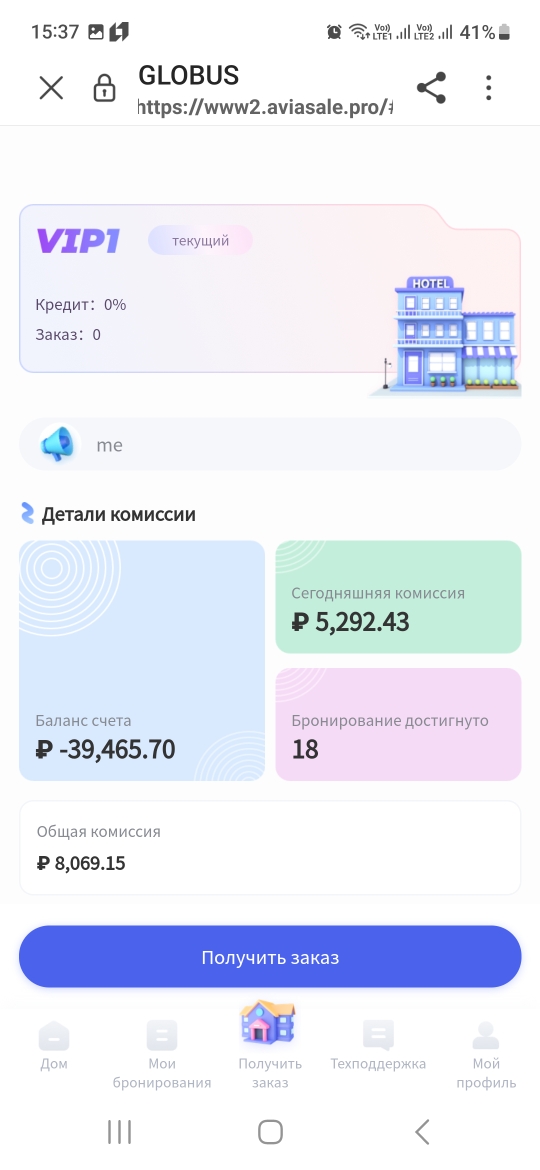The width and height of the screenshot is (540, 1170).
Task: Go back with the system back button
Action: click(422, 1132)
